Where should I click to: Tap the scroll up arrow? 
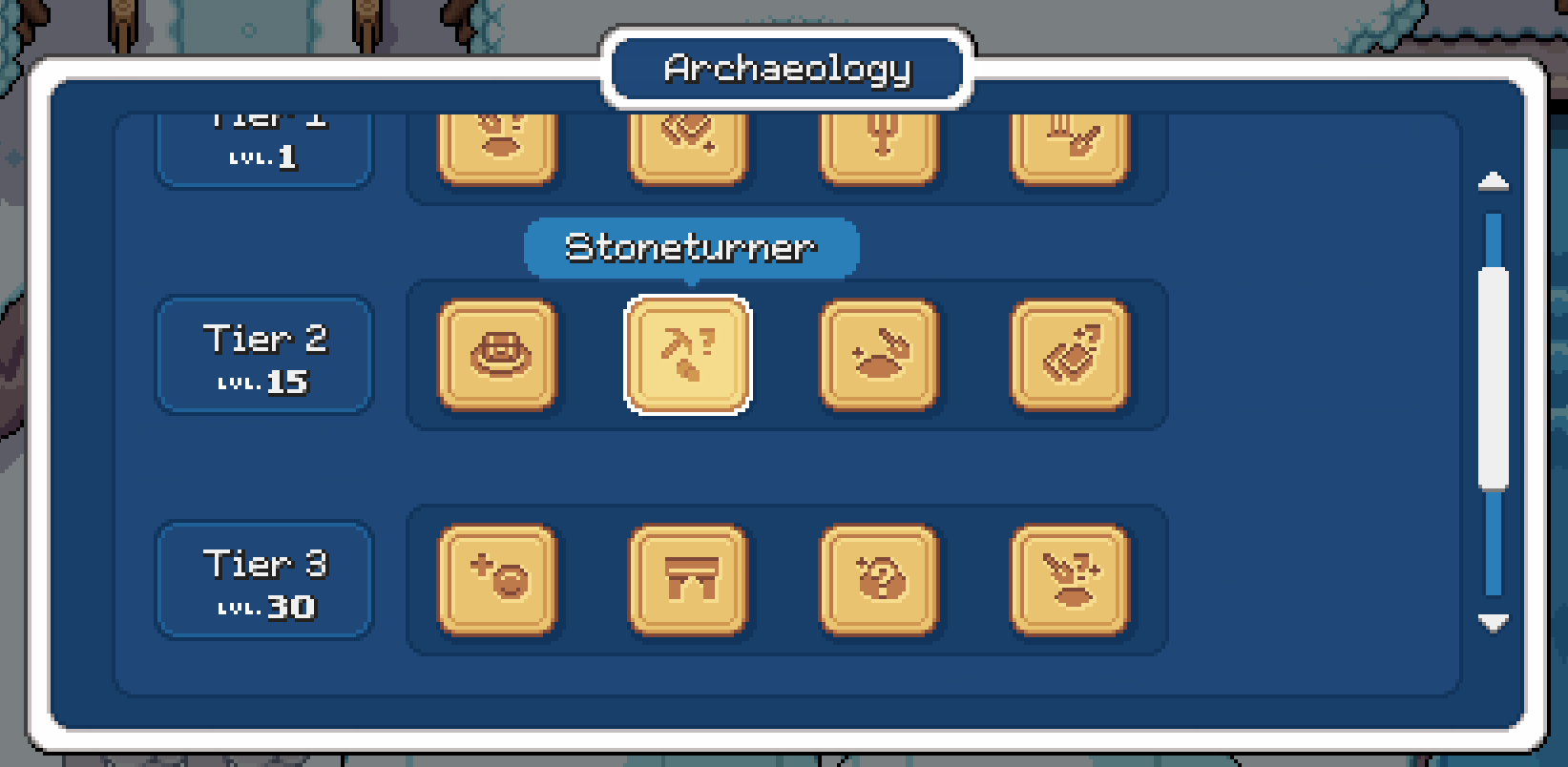pyautogui.click(x=1493, y=181)
